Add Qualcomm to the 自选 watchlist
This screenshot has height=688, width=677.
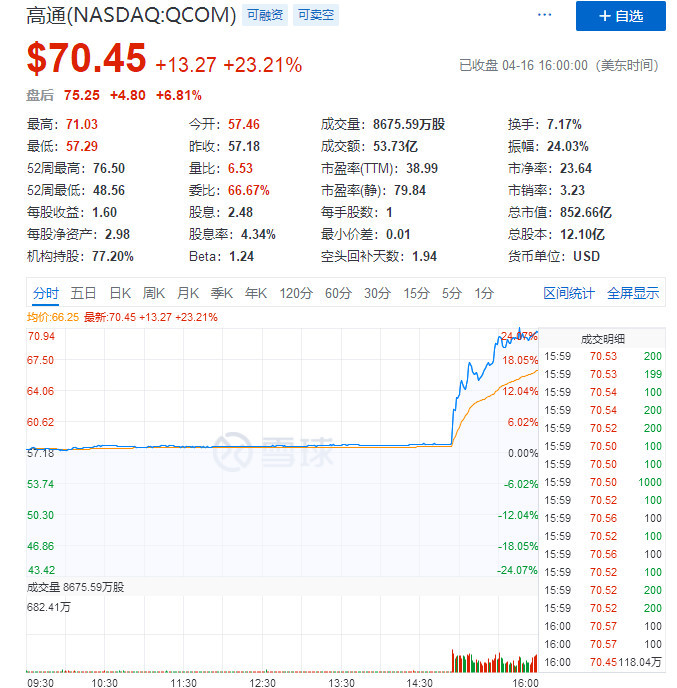coord(620,16)
